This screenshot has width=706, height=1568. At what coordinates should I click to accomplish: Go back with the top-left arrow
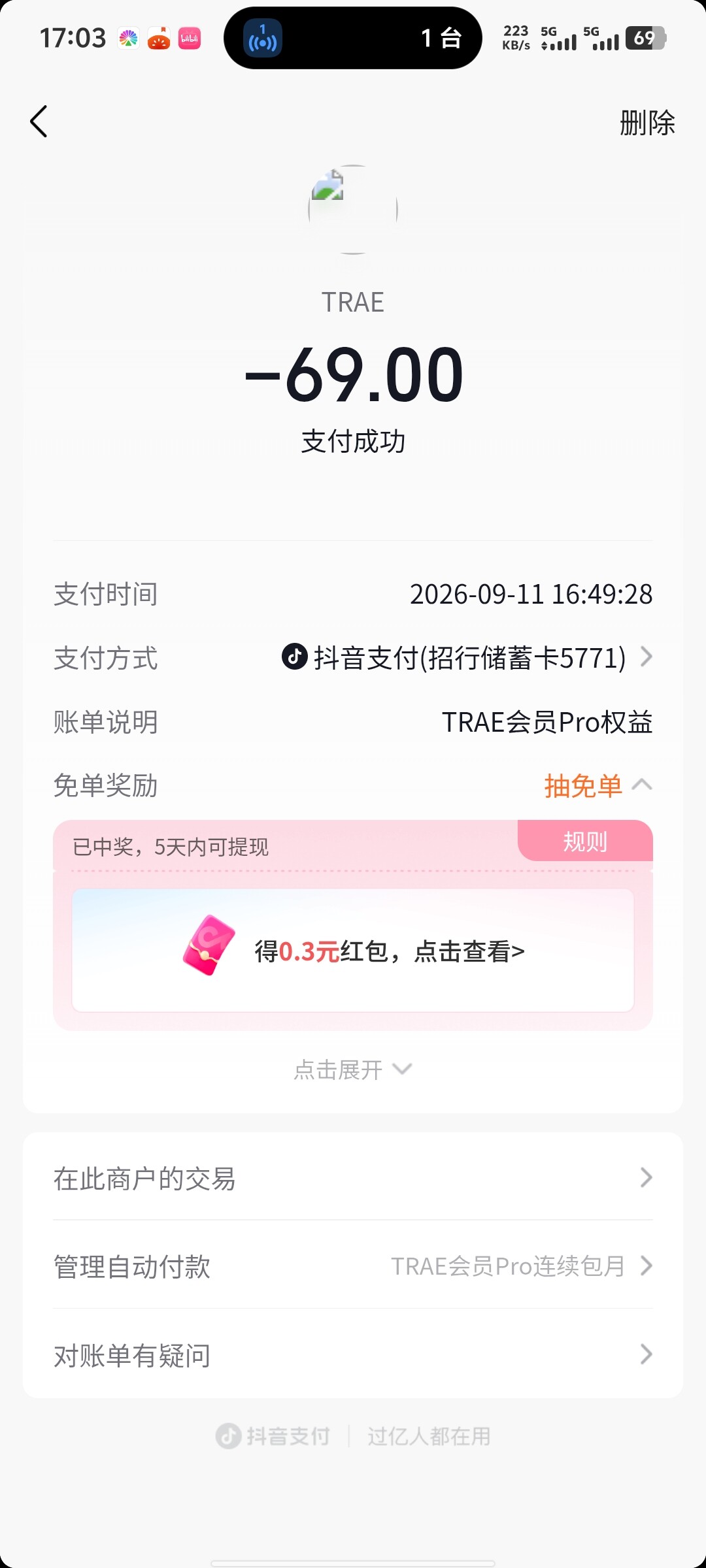click(39, 122)
